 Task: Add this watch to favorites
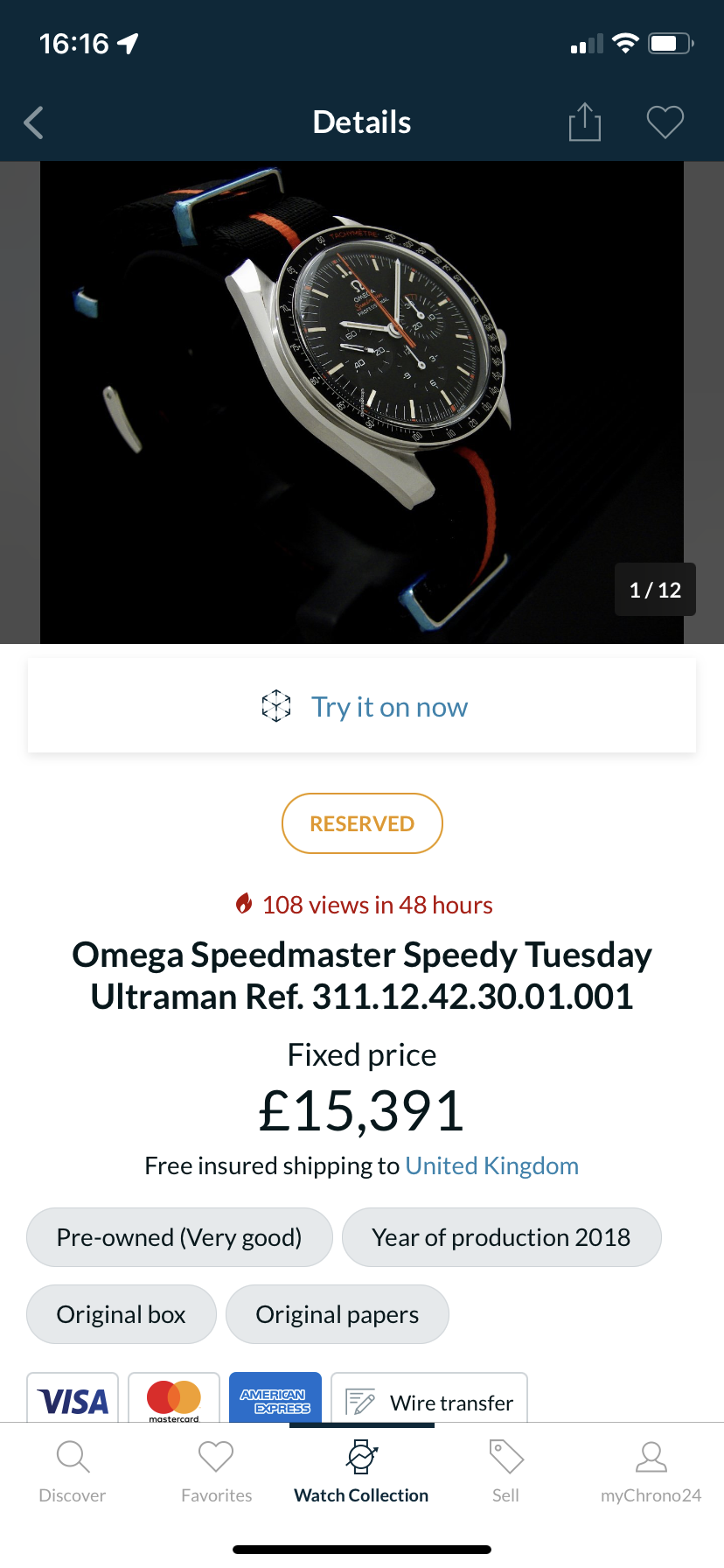[665, 122]
